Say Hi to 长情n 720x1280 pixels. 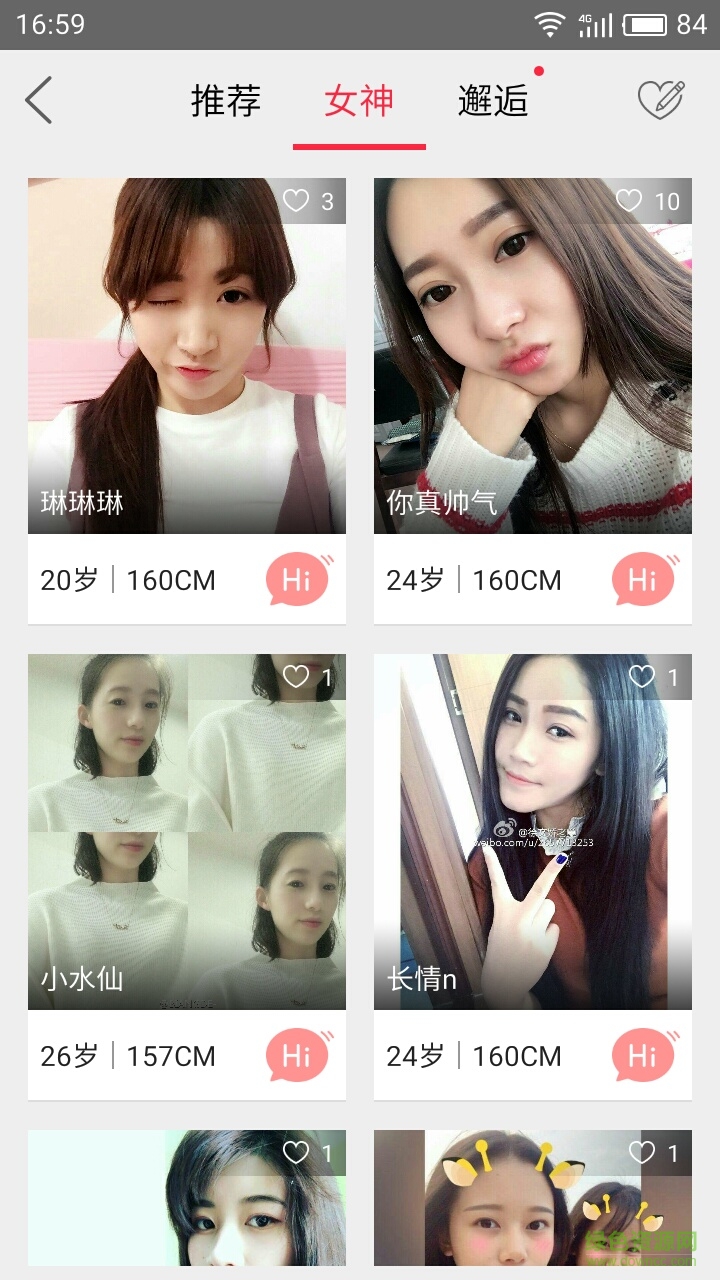tap(643, 1055)
